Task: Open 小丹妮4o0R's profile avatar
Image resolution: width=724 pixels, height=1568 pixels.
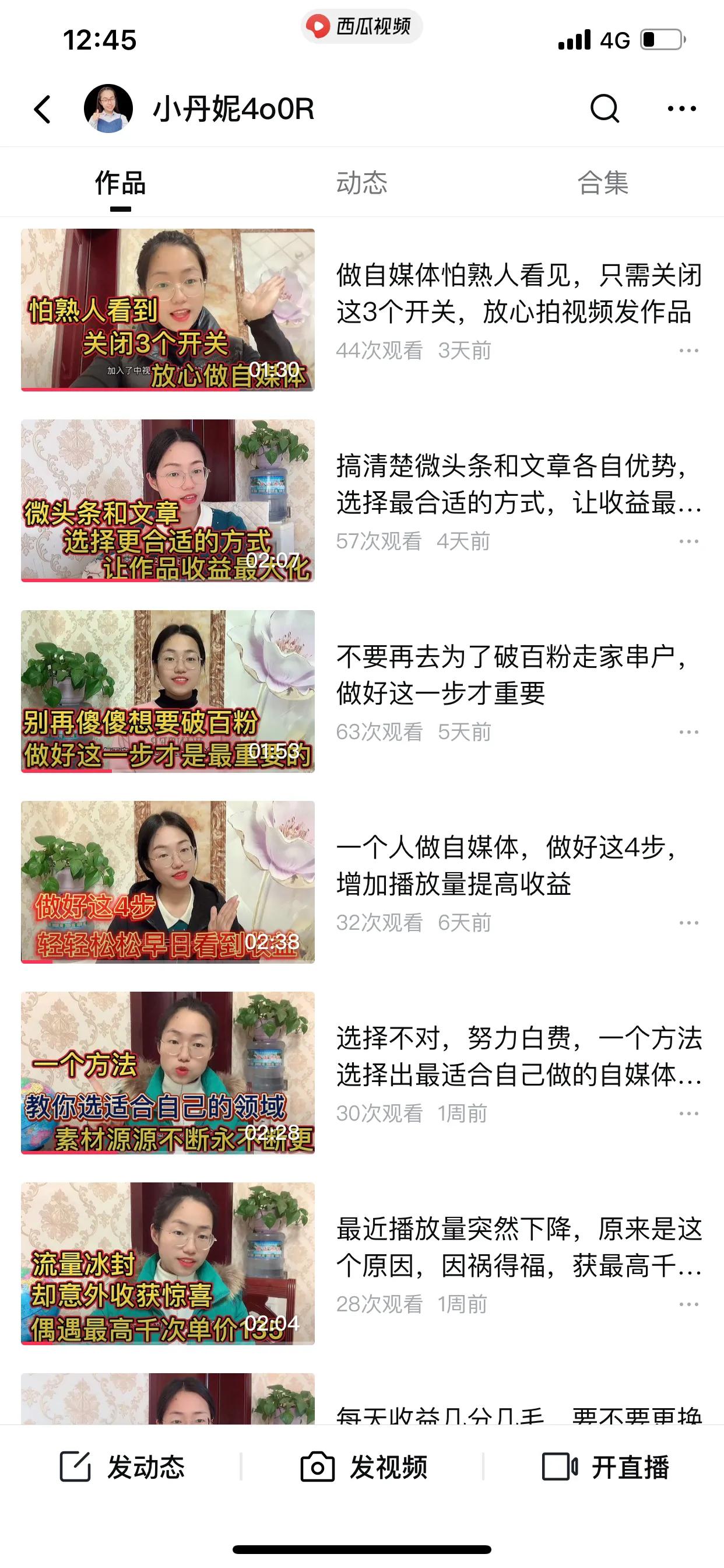Action: click(x=108, y=108)
